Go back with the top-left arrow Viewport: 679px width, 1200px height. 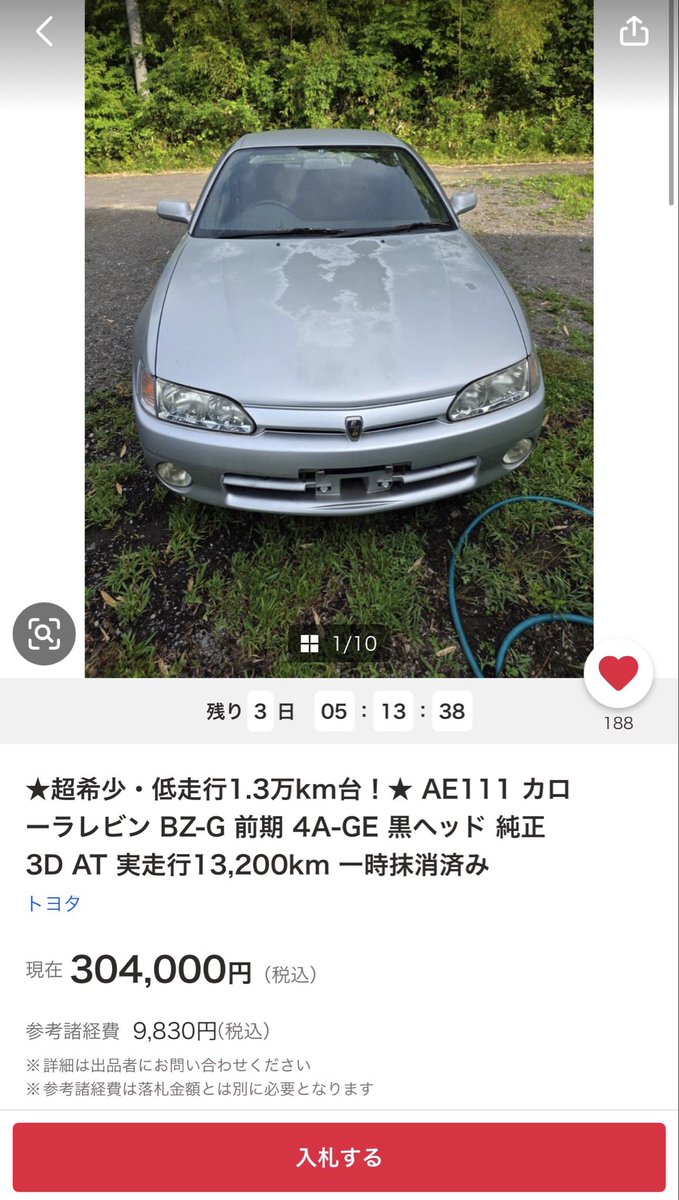pos(45,31)
